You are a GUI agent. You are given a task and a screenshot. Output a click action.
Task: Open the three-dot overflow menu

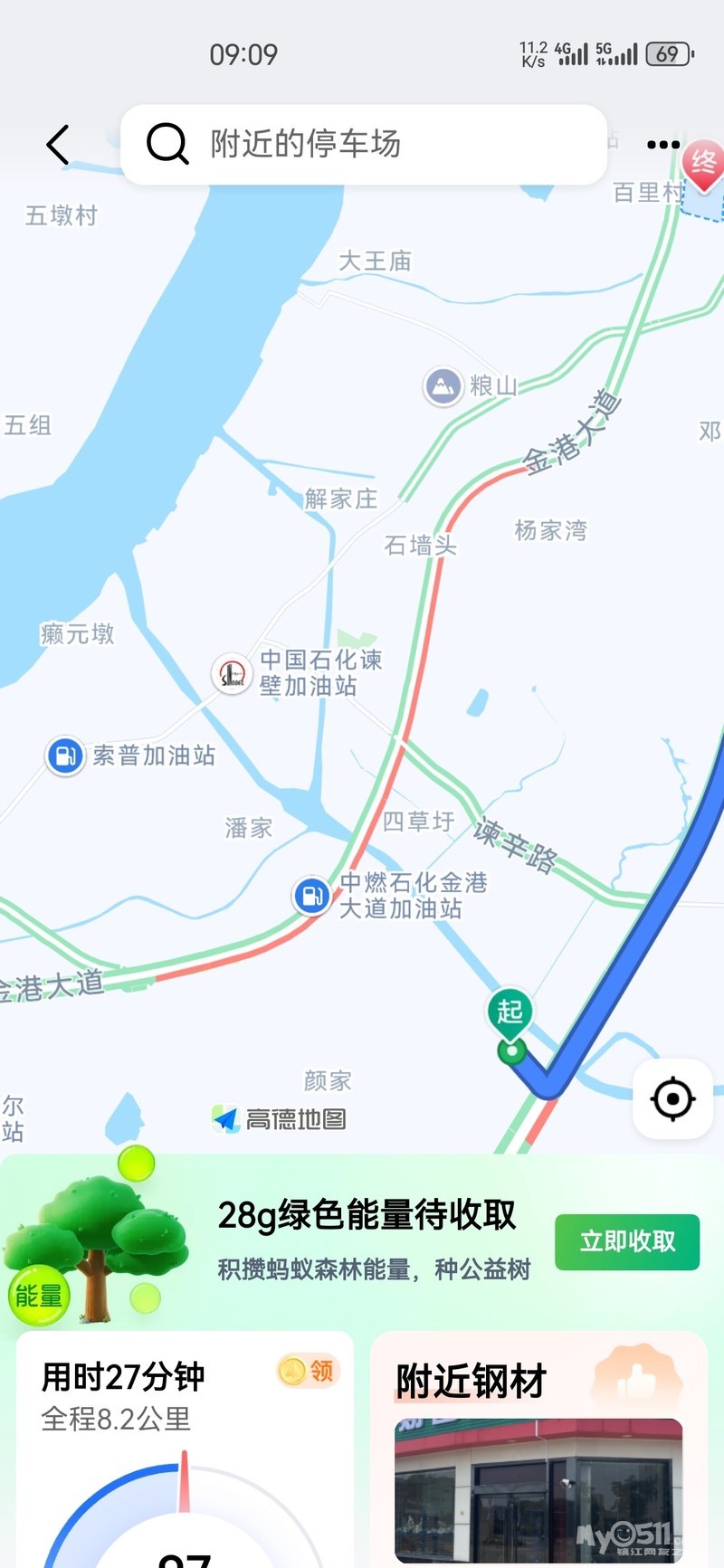662,145
